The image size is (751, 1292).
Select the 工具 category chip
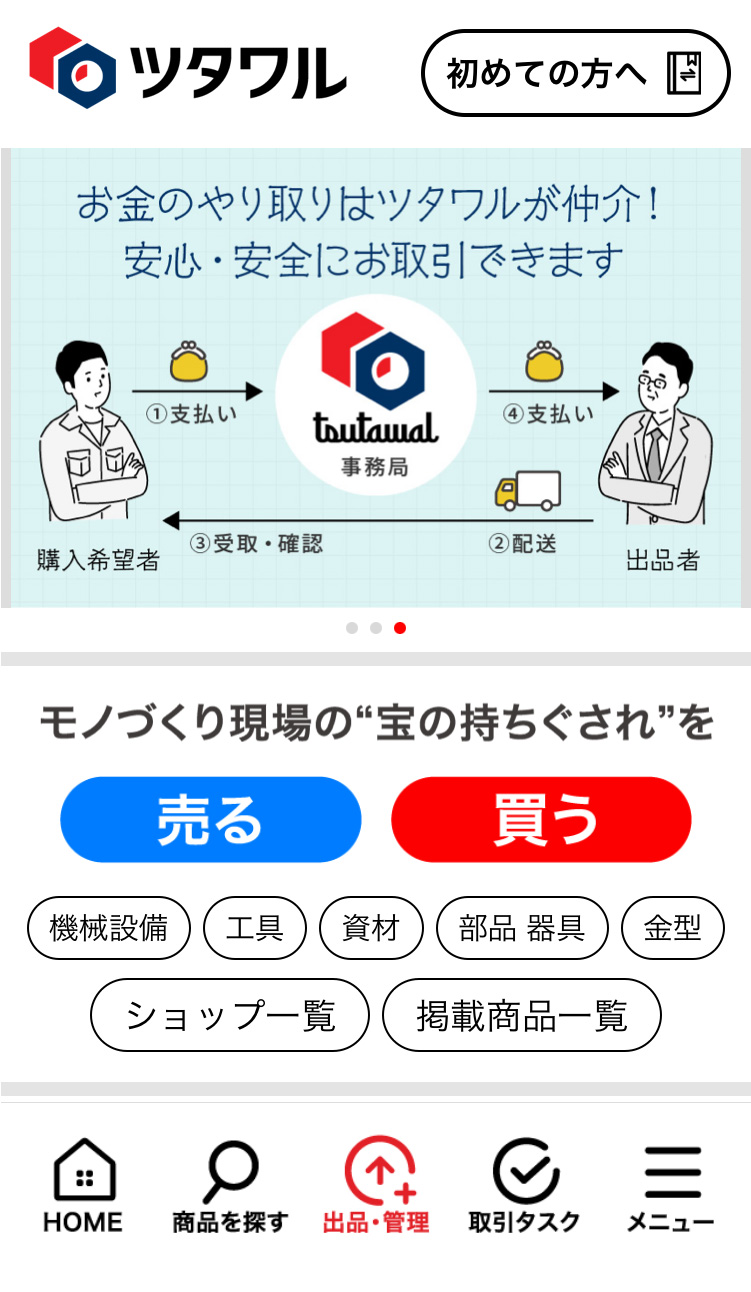(x=255, y=928)
